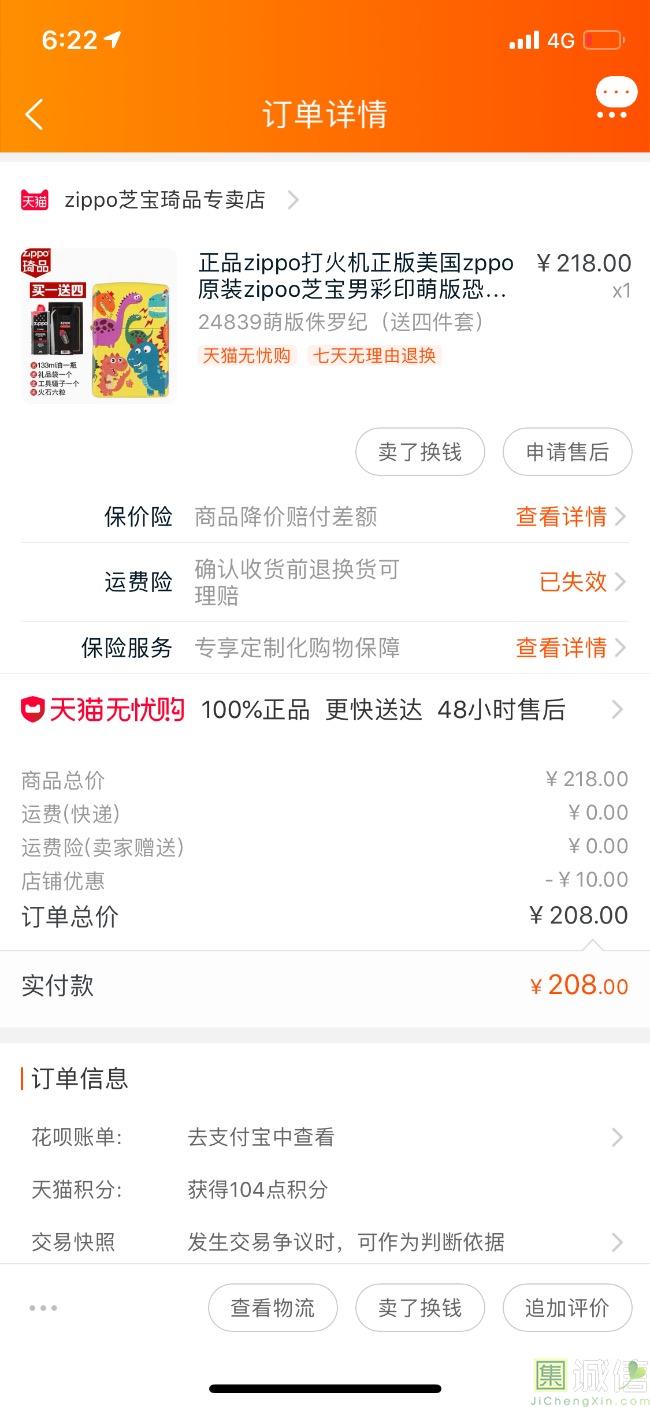Image resolution: width=650 pixels, height=1407 pixels.
Task: Open the zippo芝宝琦品专卖店 store page
Action: pos(165,200)
